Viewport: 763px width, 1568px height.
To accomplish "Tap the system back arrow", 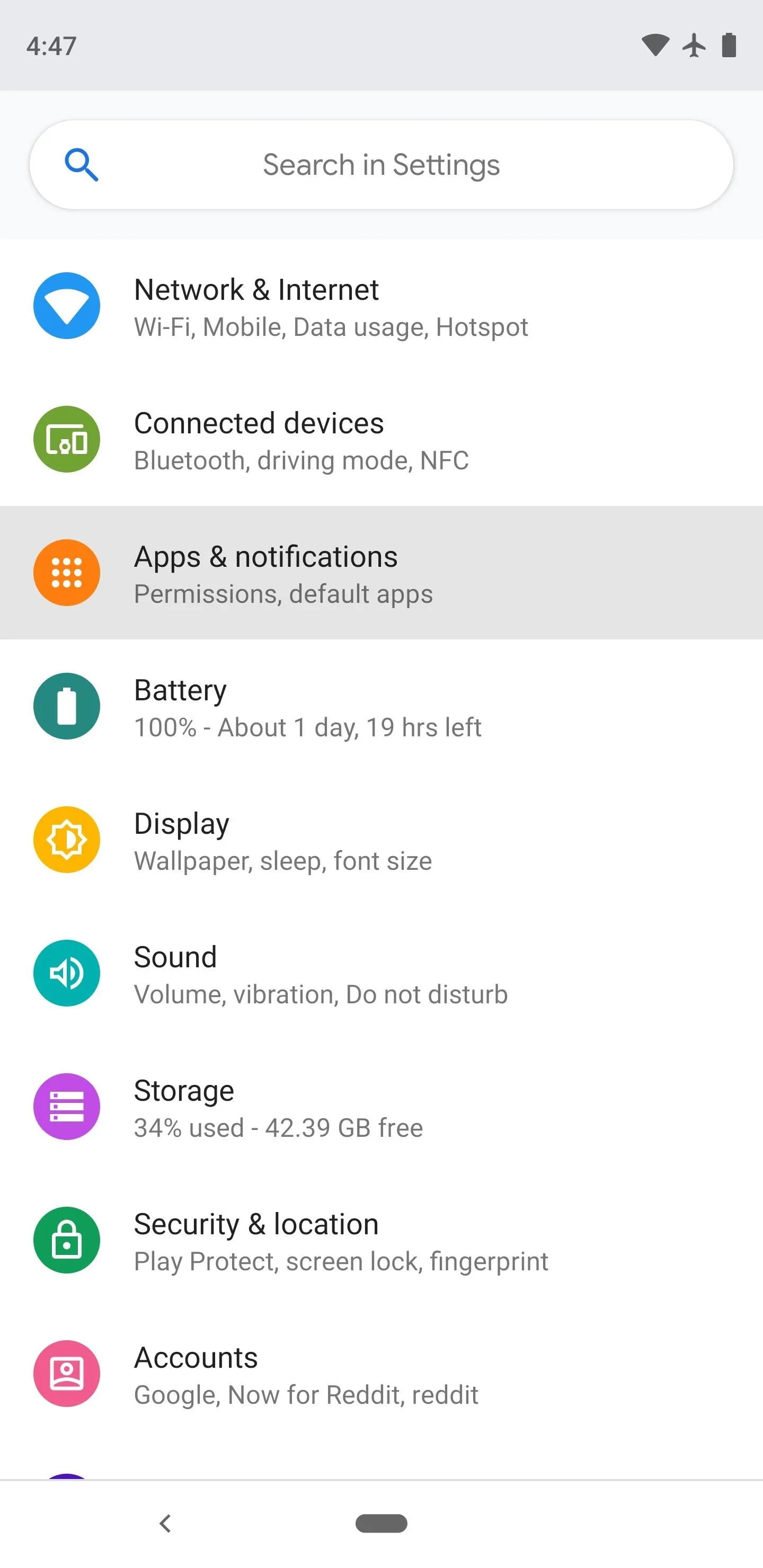I will [165, 1523].
